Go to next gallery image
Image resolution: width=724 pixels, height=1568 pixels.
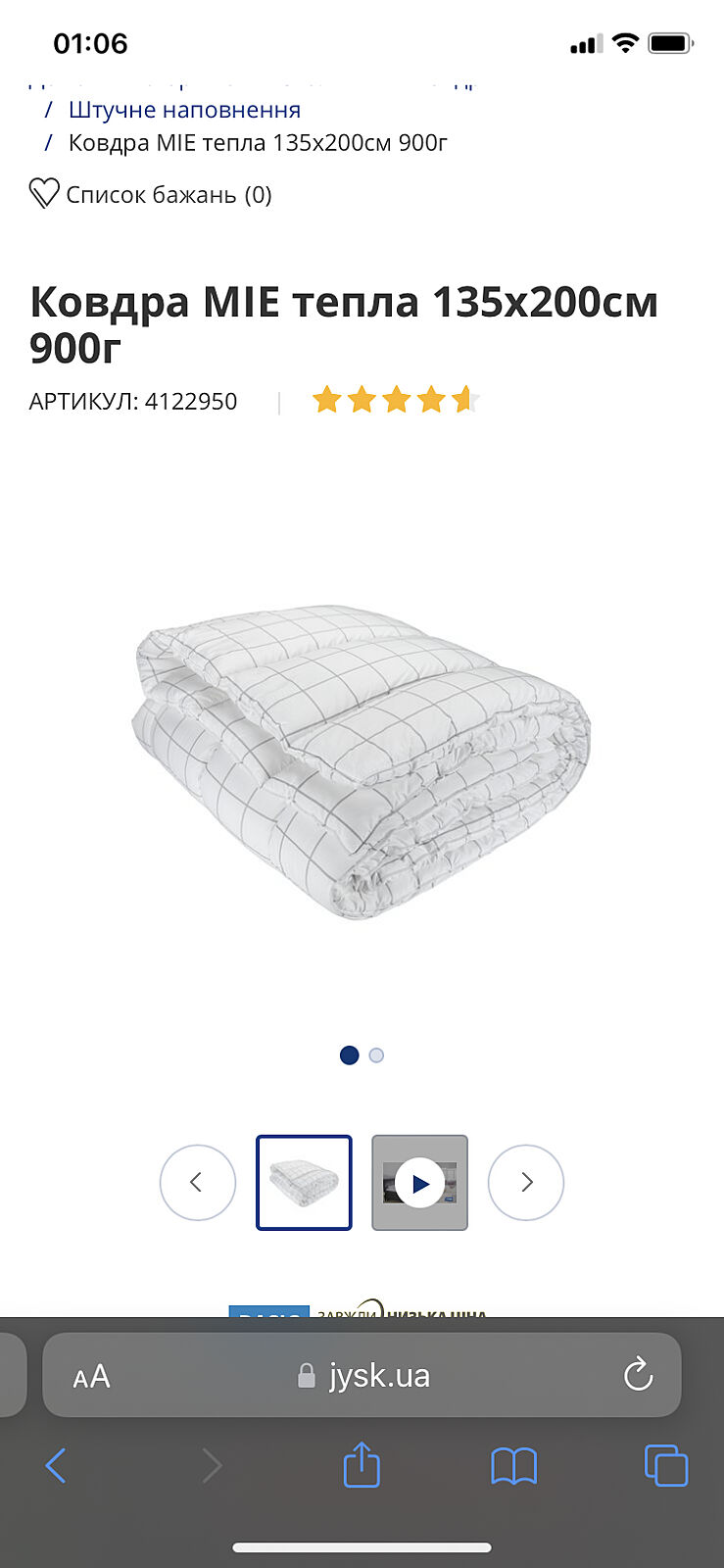(x=526, y=1182)
